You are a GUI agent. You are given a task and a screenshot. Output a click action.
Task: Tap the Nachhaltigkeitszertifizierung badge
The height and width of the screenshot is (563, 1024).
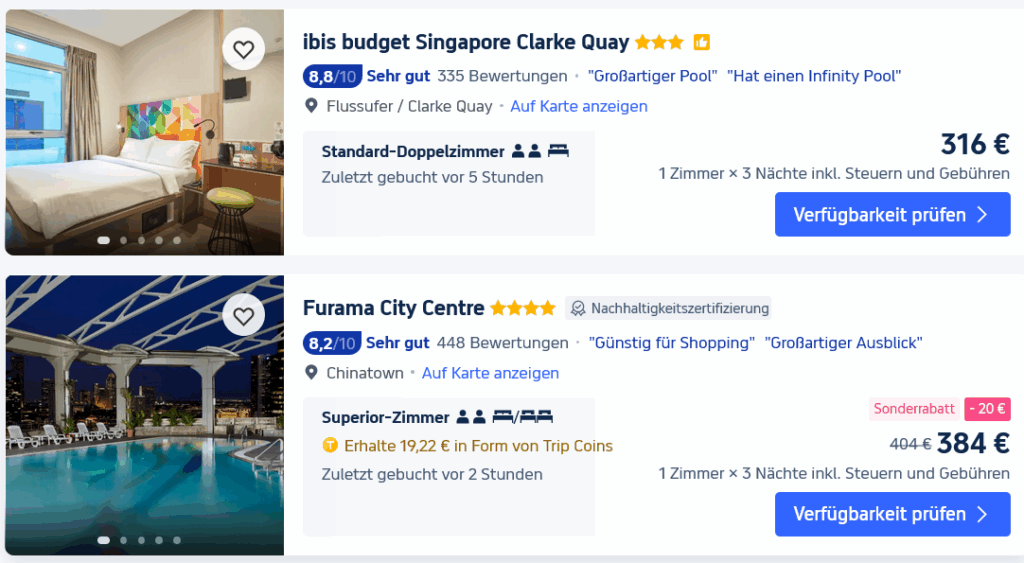[669, 308]
